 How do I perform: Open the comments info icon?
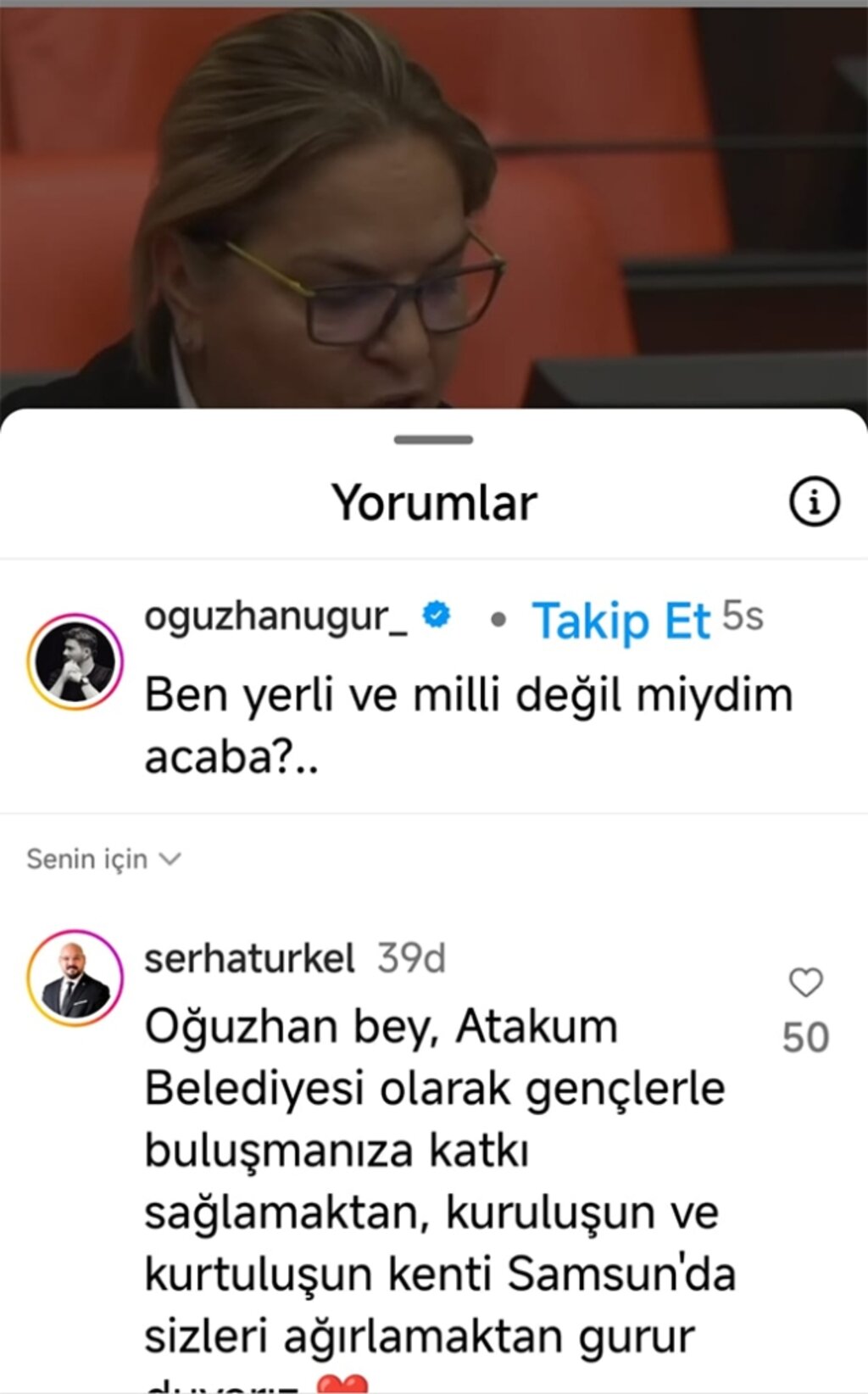tap(814, 502)
